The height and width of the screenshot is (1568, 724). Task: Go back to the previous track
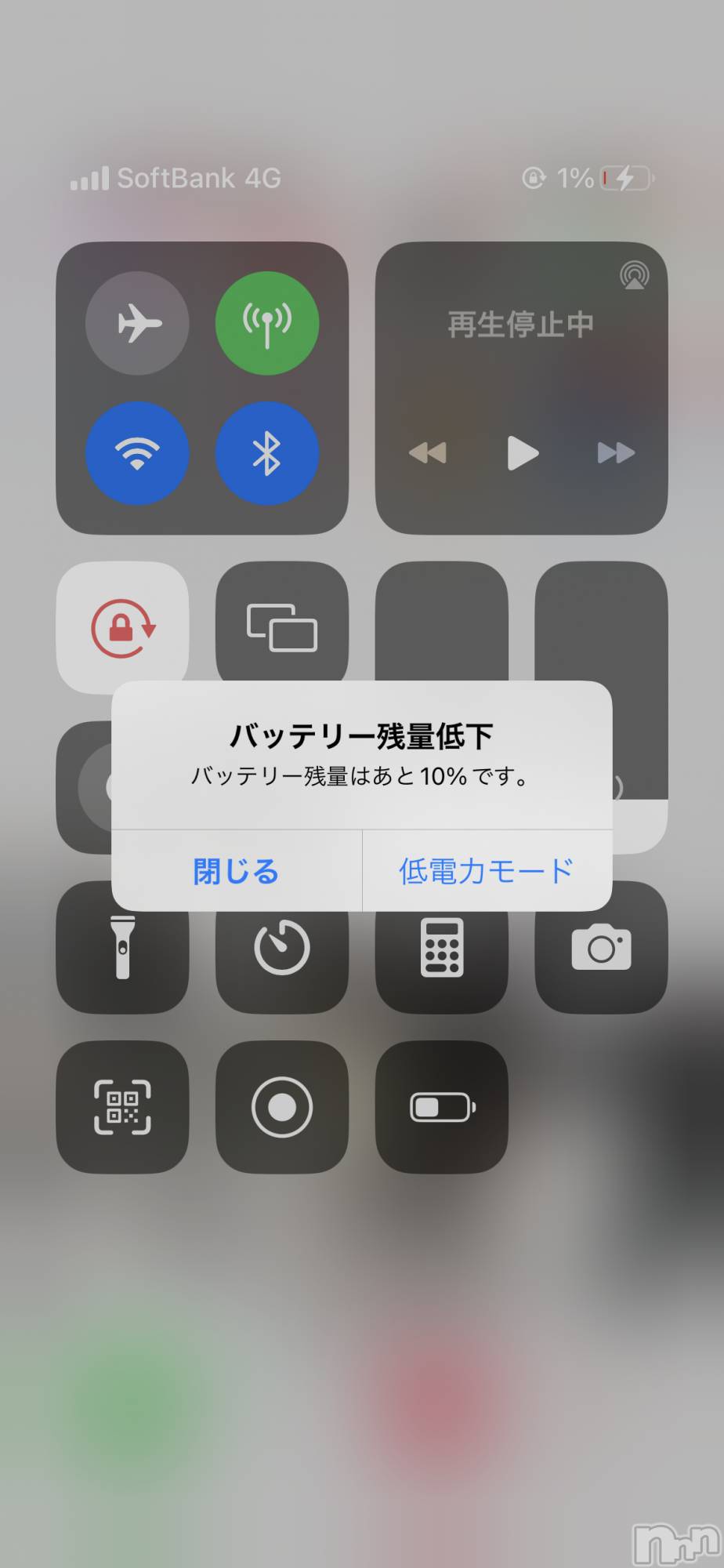click(428, 453)
